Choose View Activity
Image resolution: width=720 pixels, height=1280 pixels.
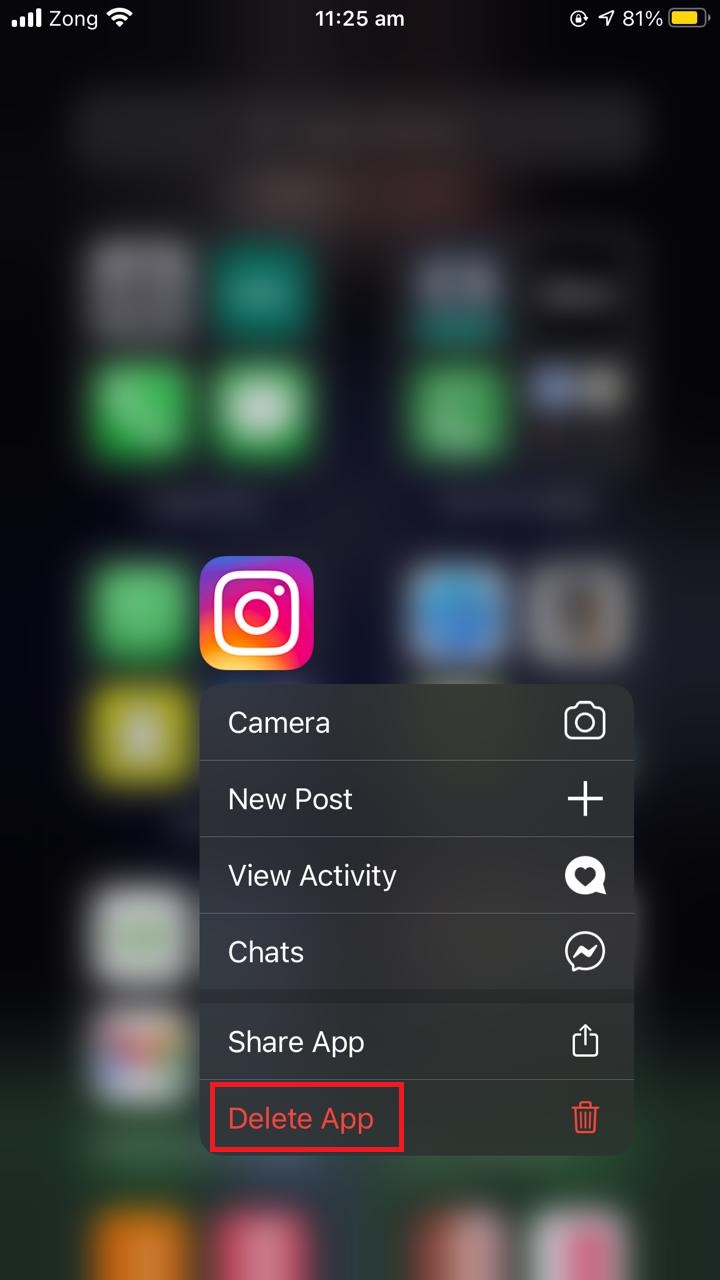[417, 875]
